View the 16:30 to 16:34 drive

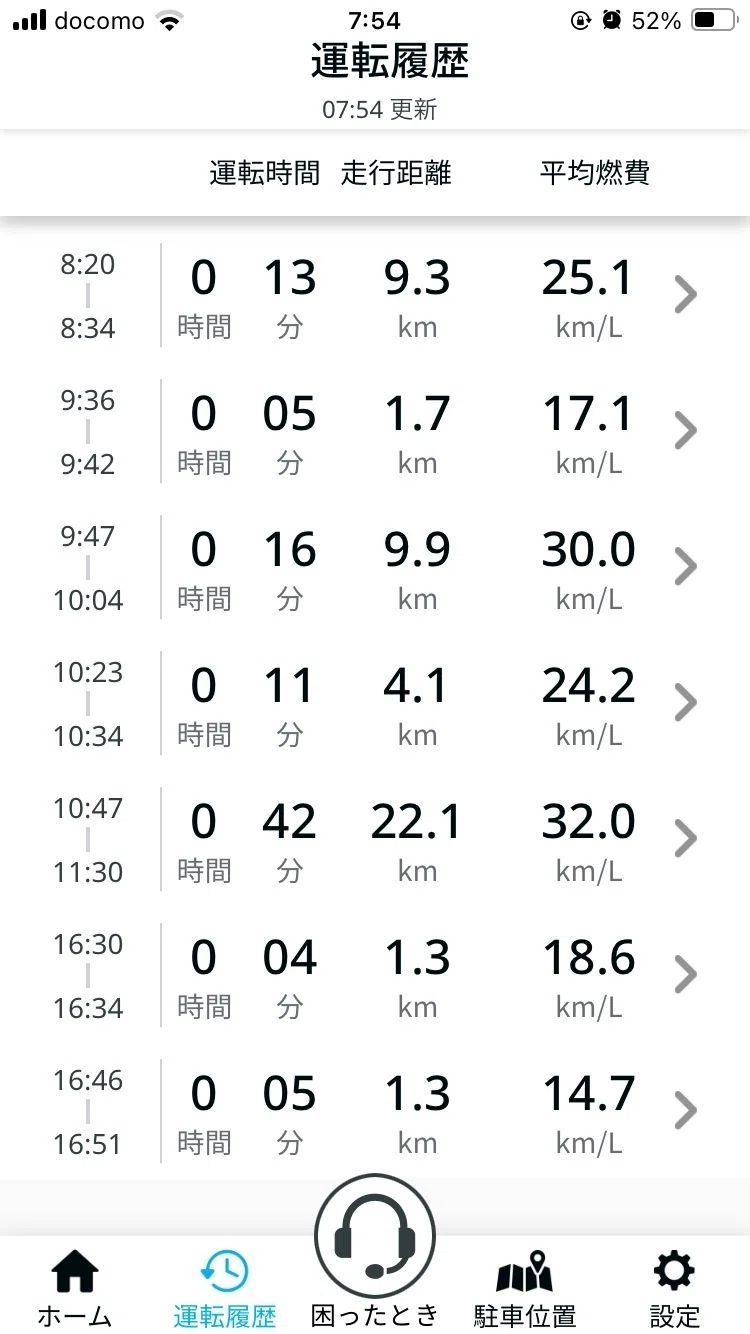tap(375, 975)
